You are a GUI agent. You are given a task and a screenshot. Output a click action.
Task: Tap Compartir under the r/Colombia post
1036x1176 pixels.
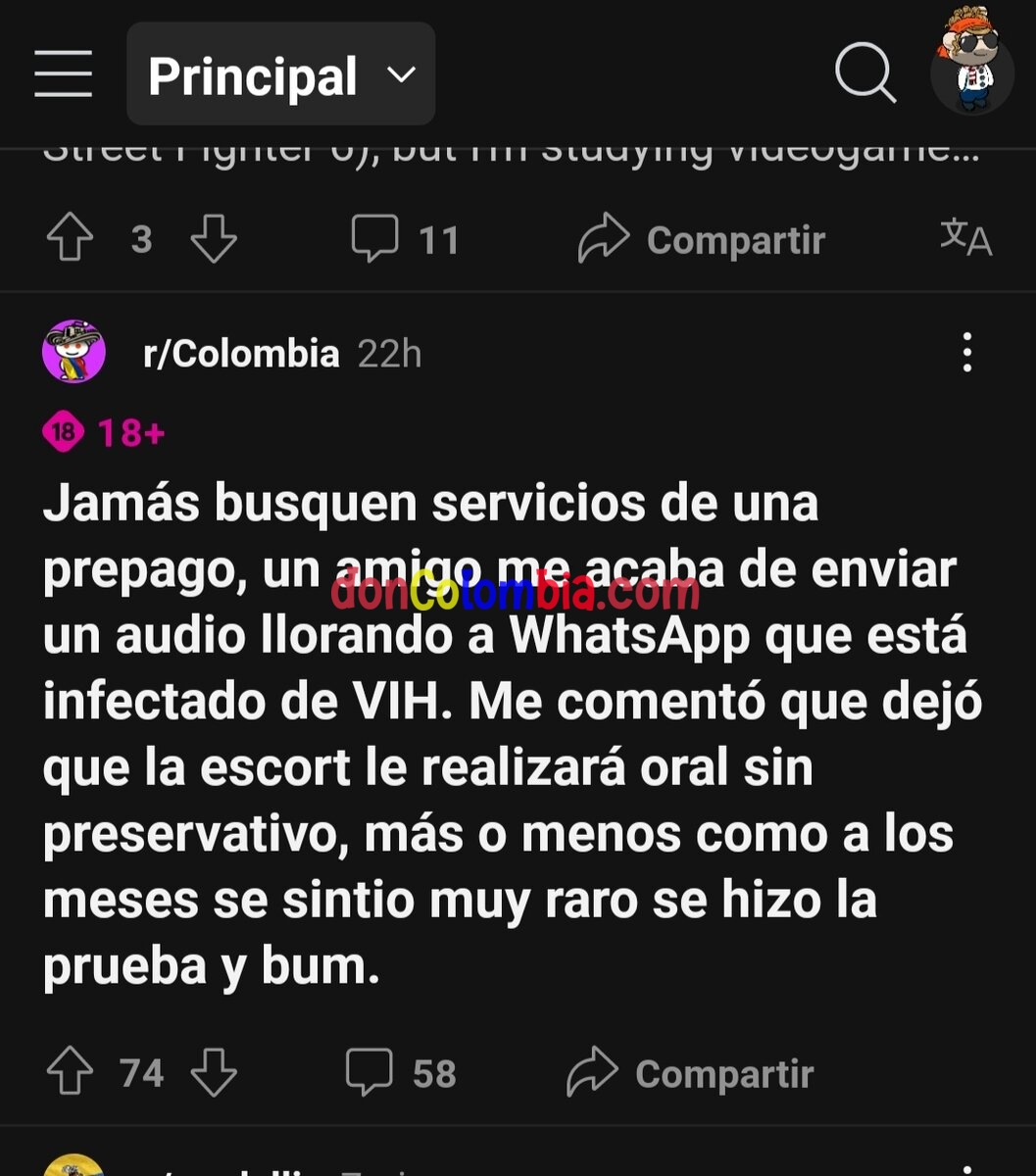[691, 1073]
